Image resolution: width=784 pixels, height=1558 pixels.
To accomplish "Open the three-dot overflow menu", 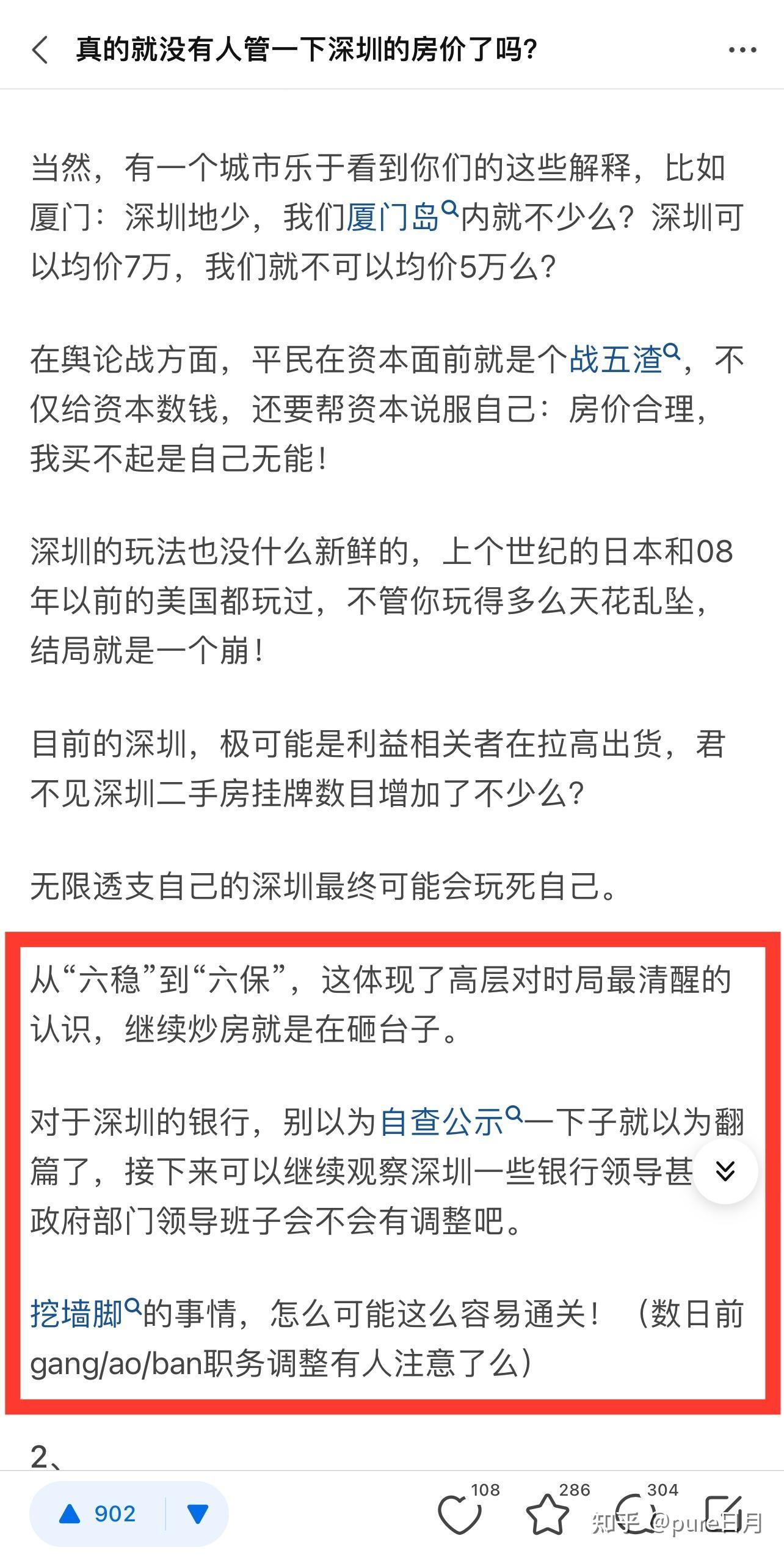I will 742,50.
